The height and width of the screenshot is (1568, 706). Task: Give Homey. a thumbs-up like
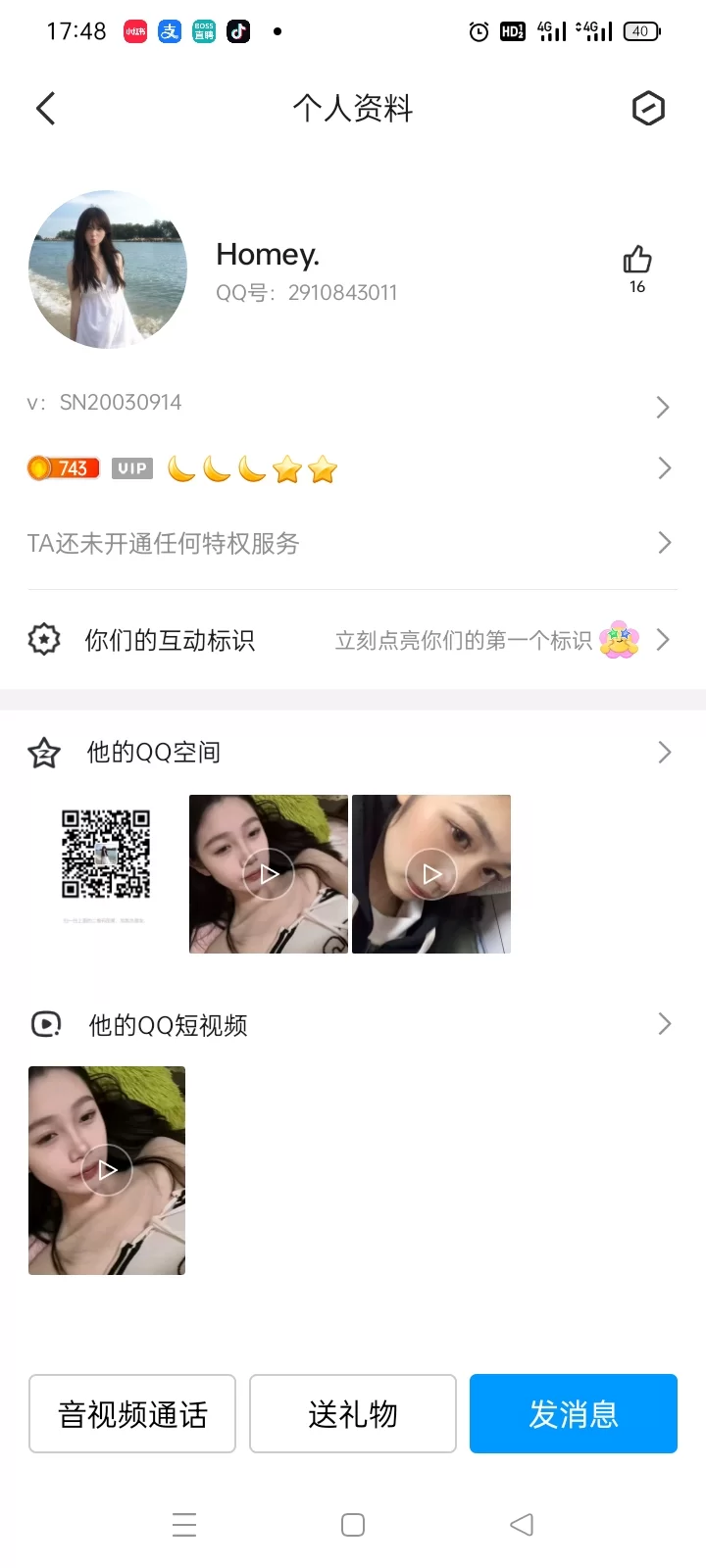637,261
